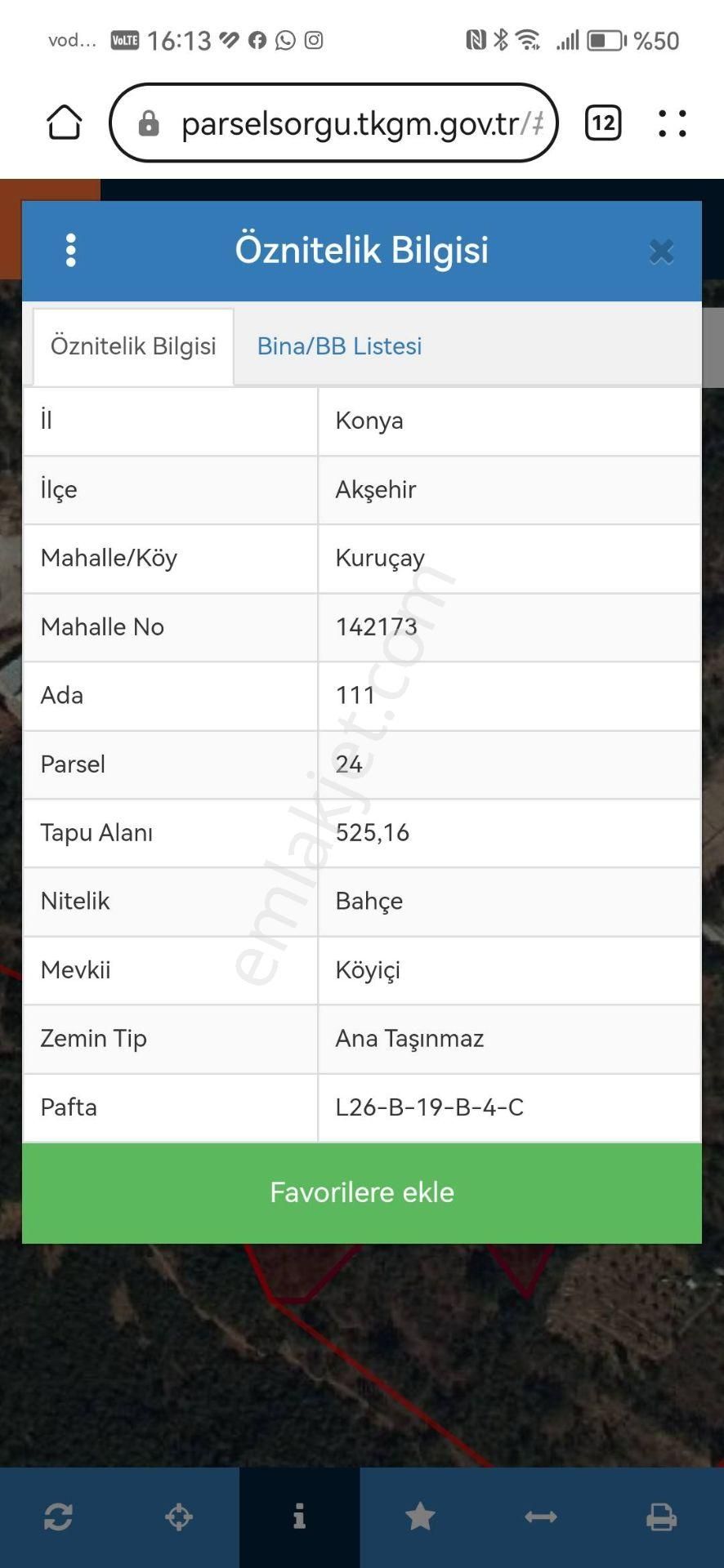The width and height of the screenshot is (724, 1568).
Task: Tap the double-arrow measure tool
Action: [x=540, y=1517]
